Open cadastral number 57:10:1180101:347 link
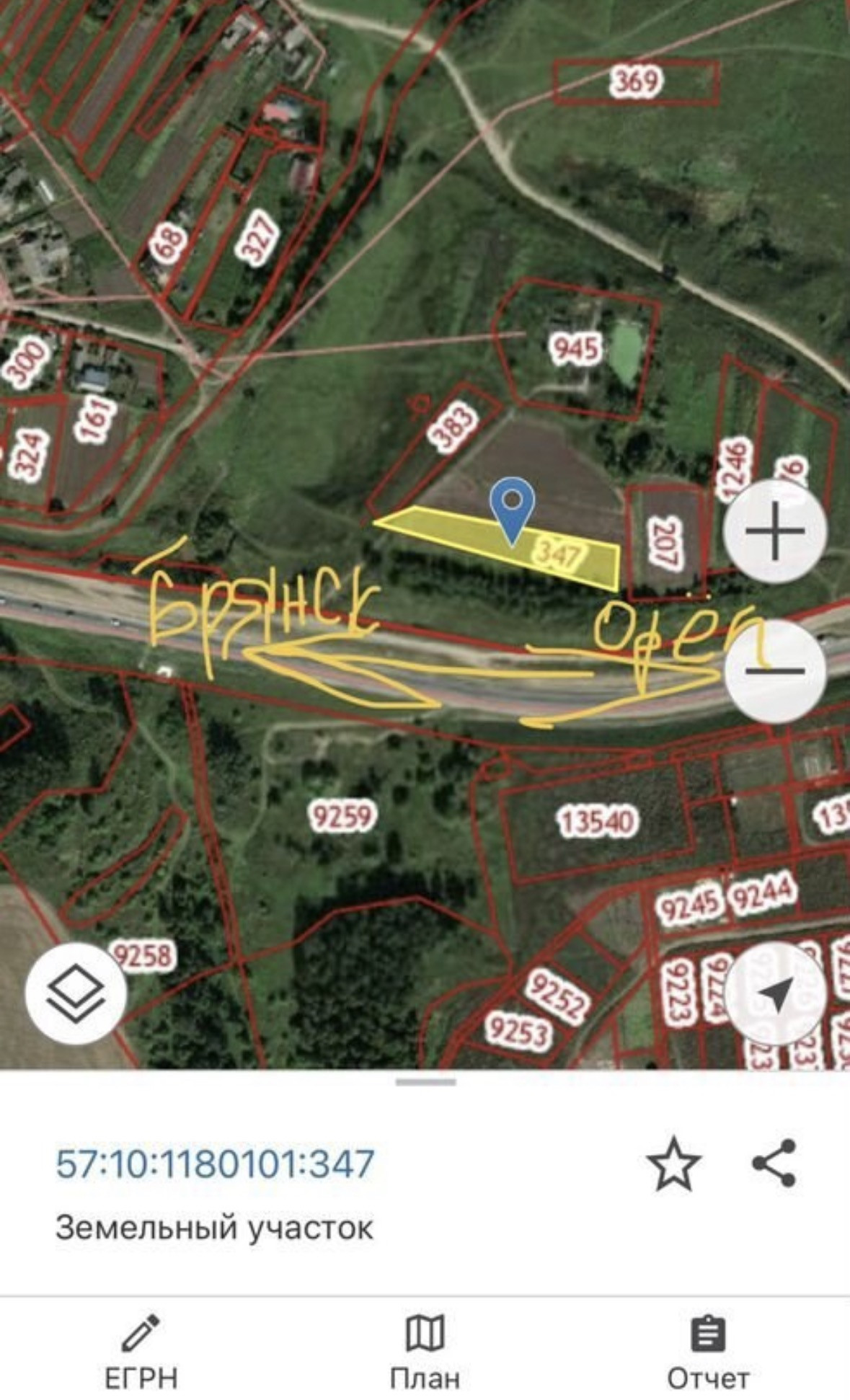 [x=216, y=1164]
